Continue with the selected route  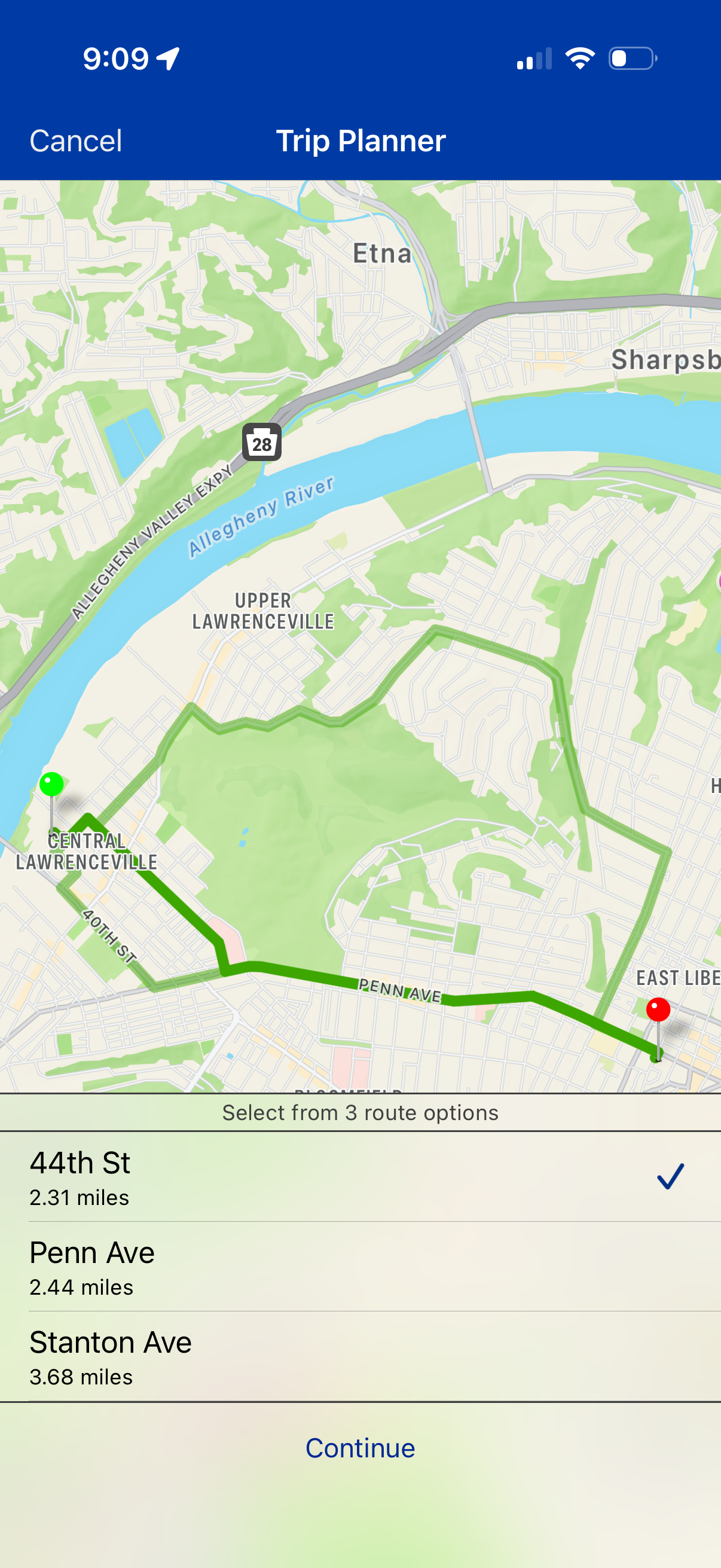(x=360, y=1448)
